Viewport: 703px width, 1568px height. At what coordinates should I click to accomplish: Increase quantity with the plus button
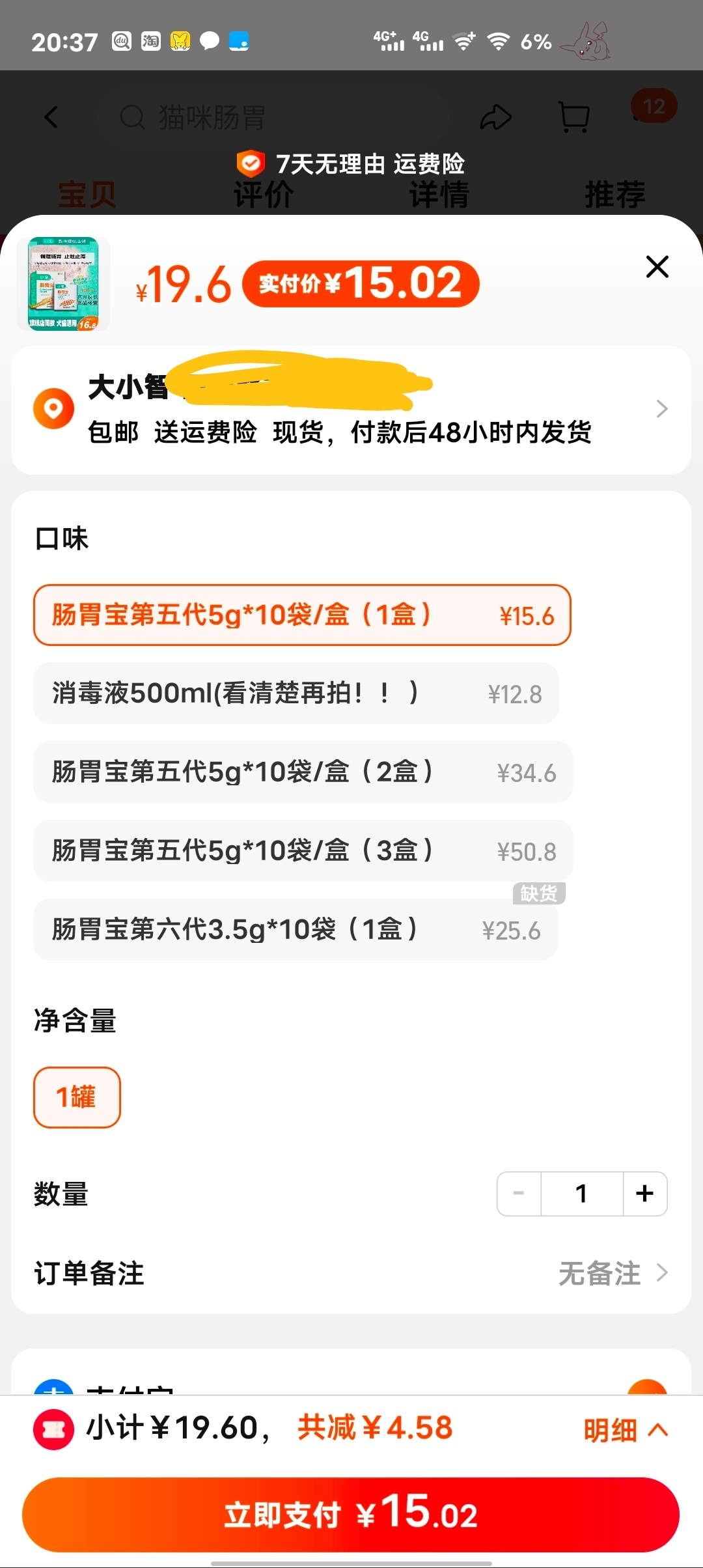click(645, 1194)
